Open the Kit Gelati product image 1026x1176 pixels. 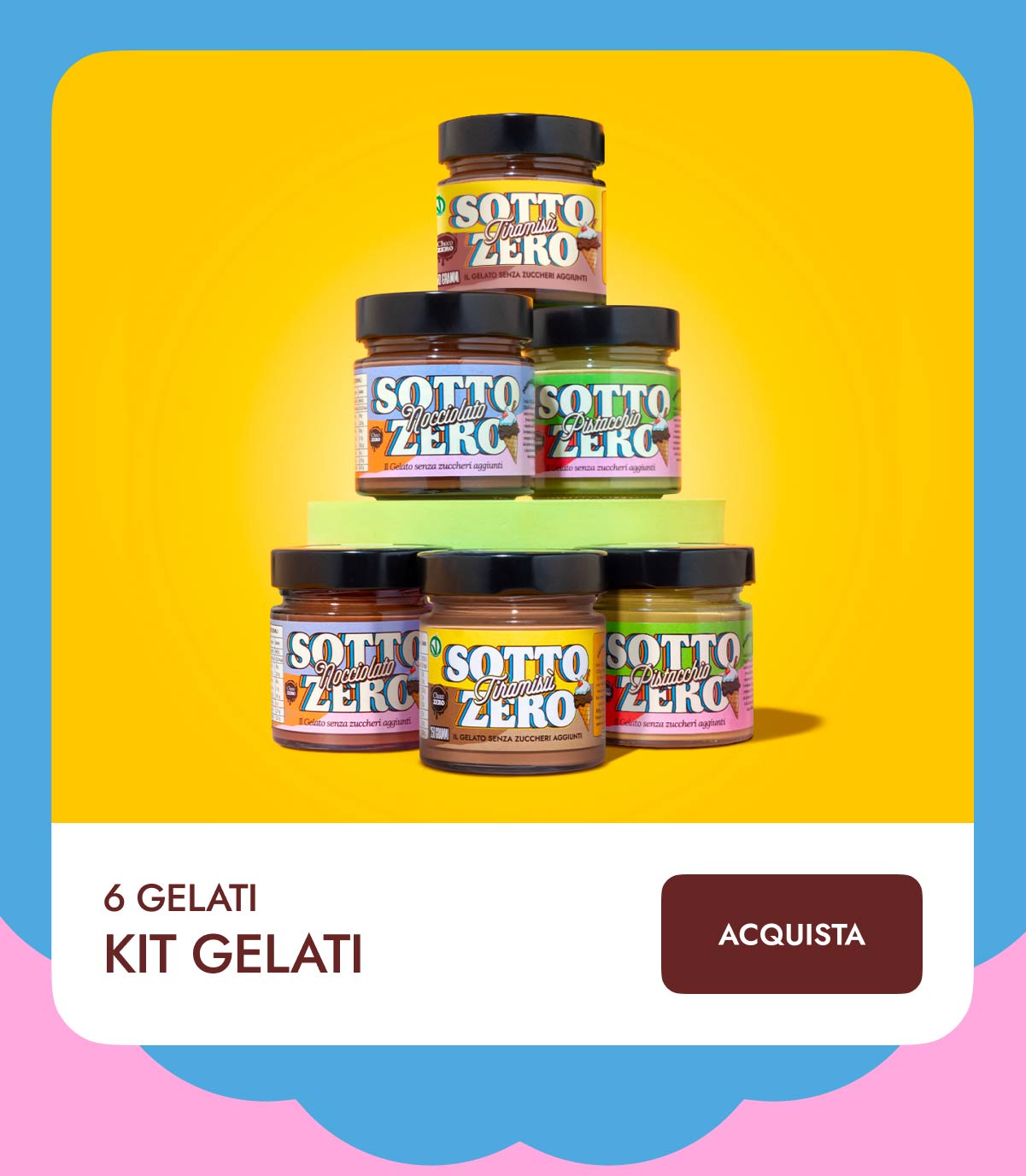(x=513, y=444)
